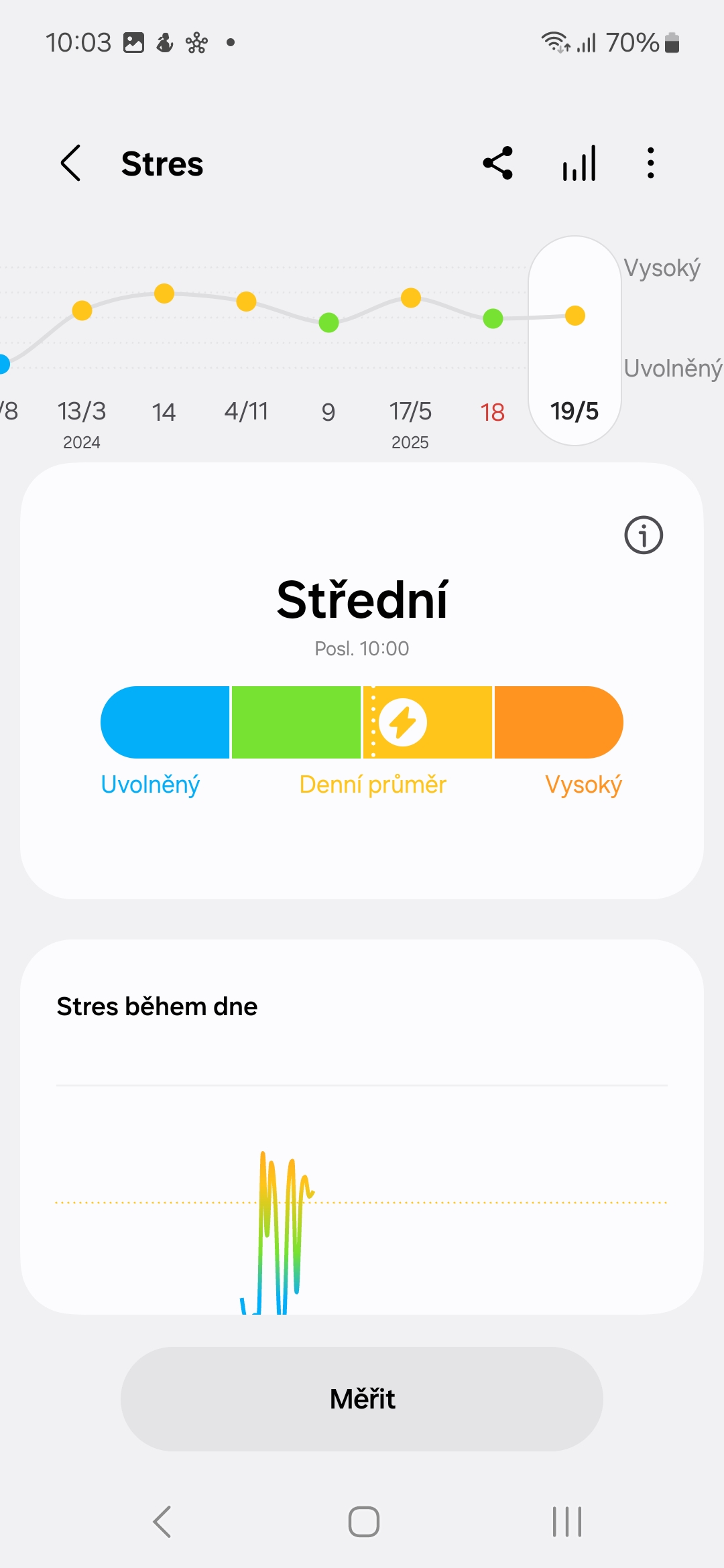Select the highlighted 19/5 date
724x1568 pixels.
point(575,411)
